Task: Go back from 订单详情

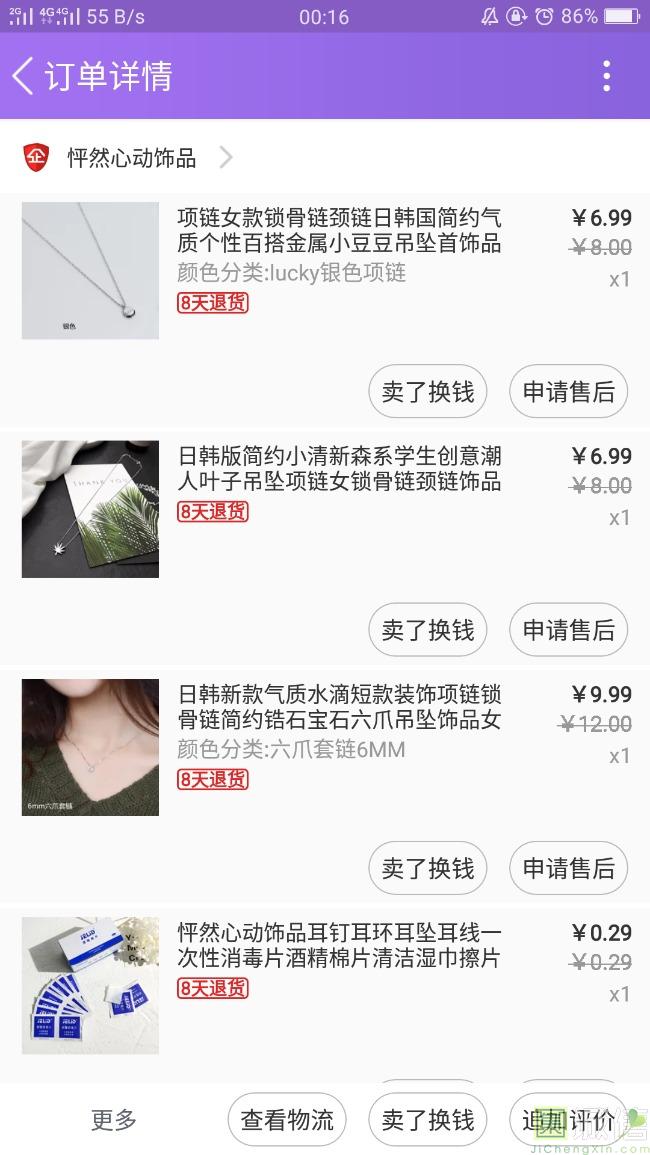Action: 24,76
